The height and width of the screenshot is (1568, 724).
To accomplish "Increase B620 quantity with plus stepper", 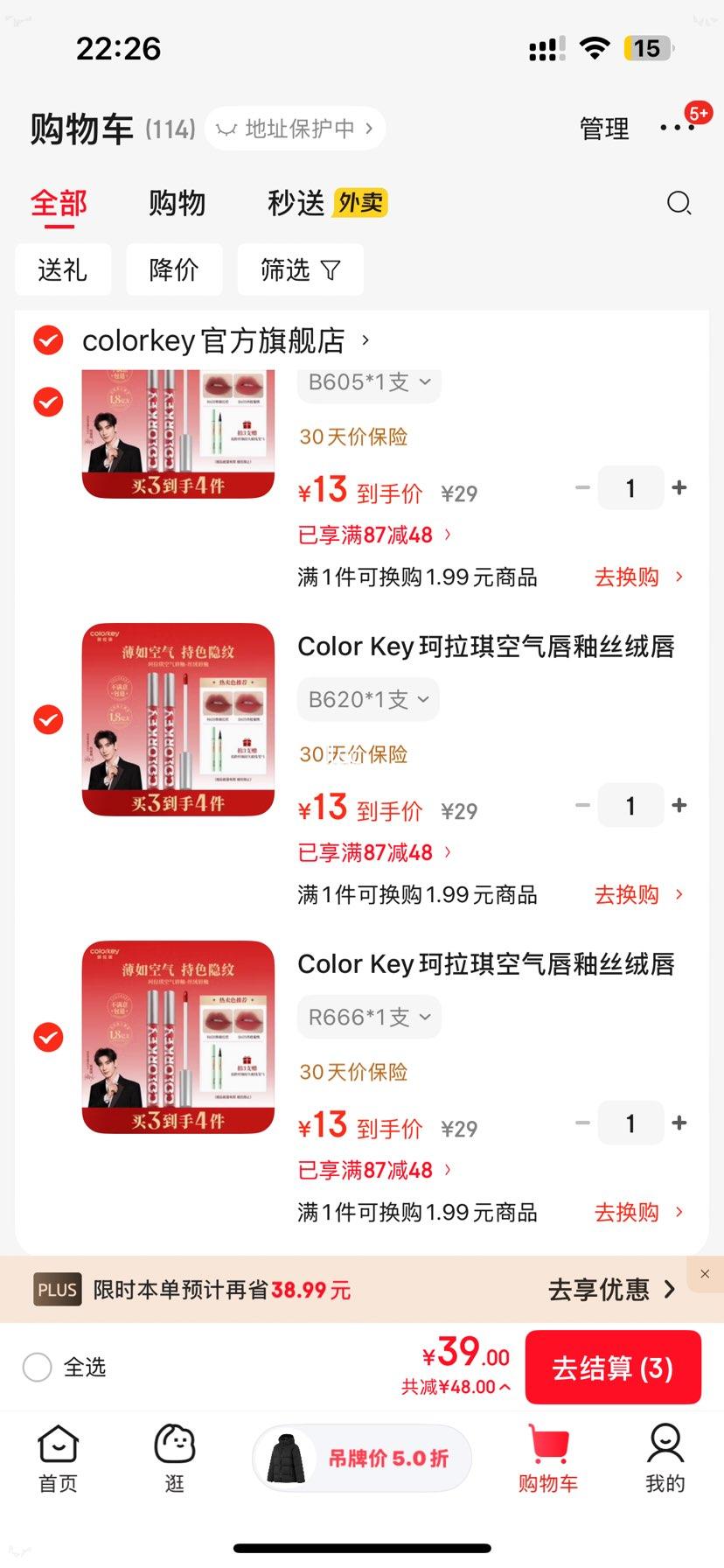I will point(679,805).
